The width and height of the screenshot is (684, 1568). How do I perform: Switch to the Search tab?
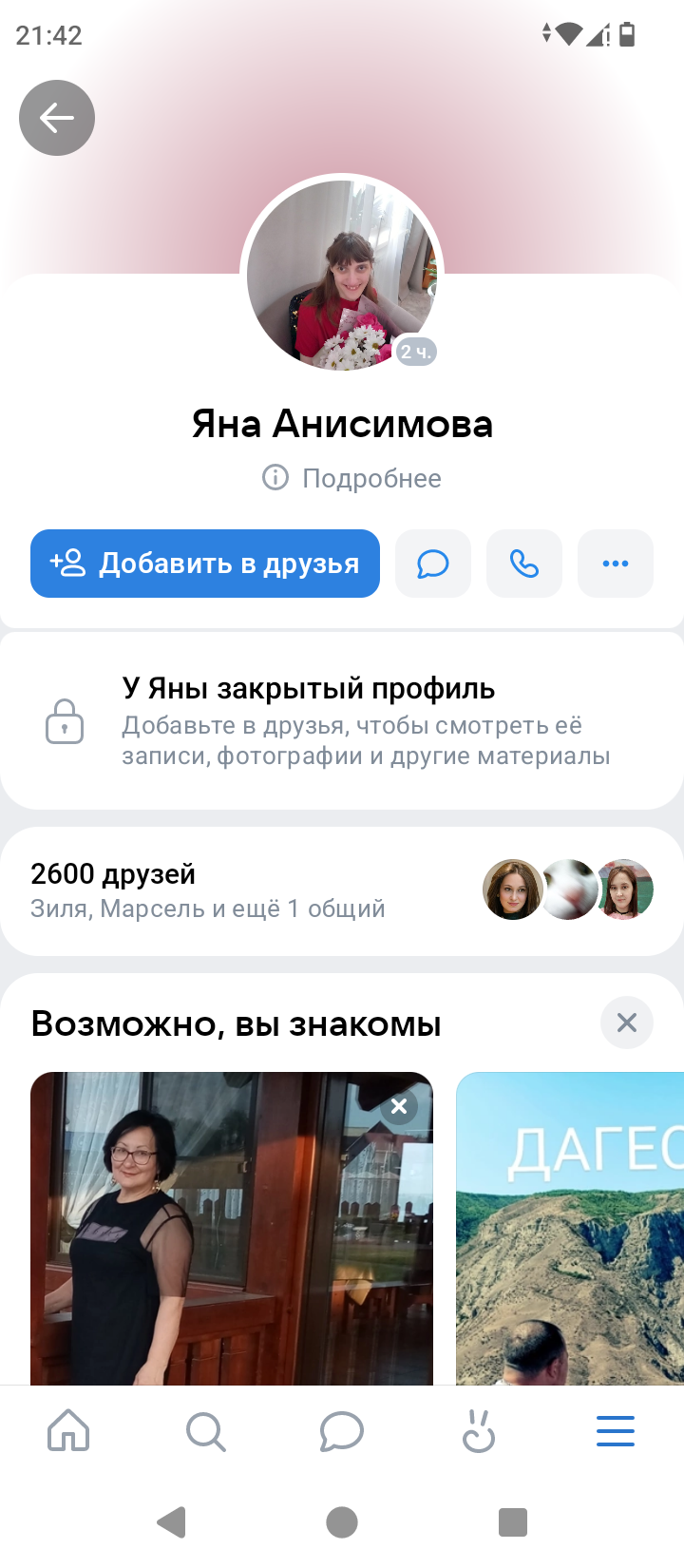(205, 1430)
